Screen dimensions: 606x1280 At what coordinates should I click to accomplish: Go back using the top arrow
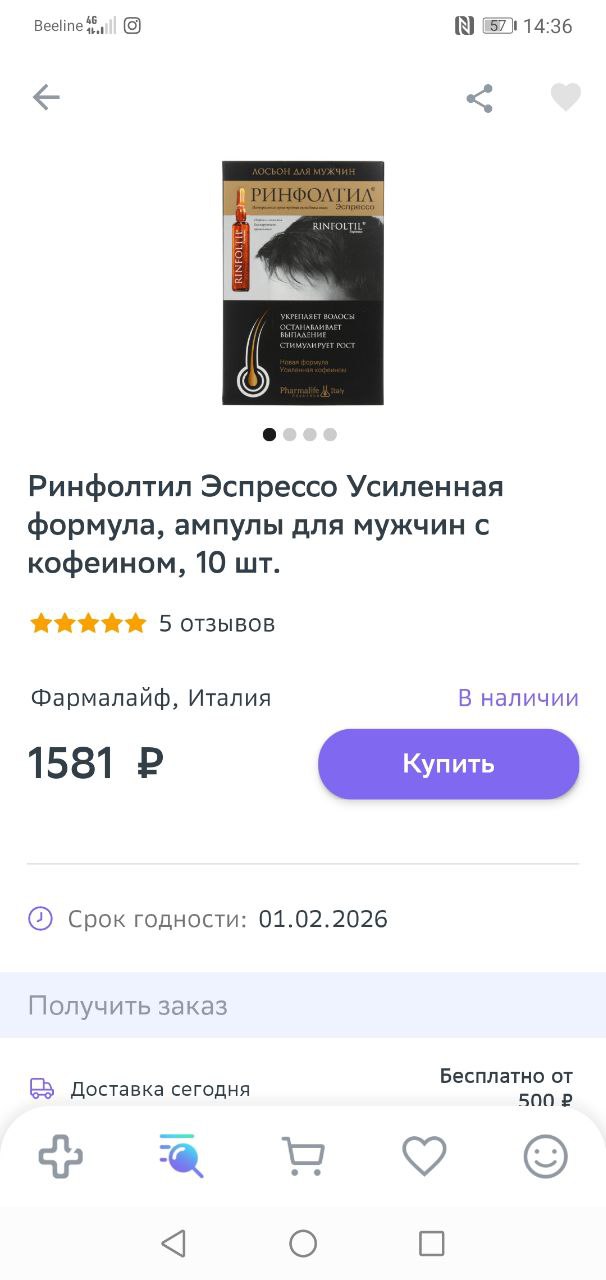46,97
